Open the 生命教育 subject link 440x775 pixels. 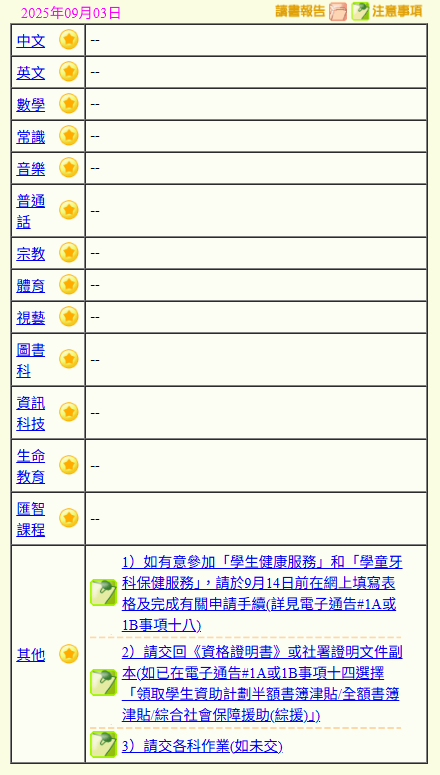[31, 466]
